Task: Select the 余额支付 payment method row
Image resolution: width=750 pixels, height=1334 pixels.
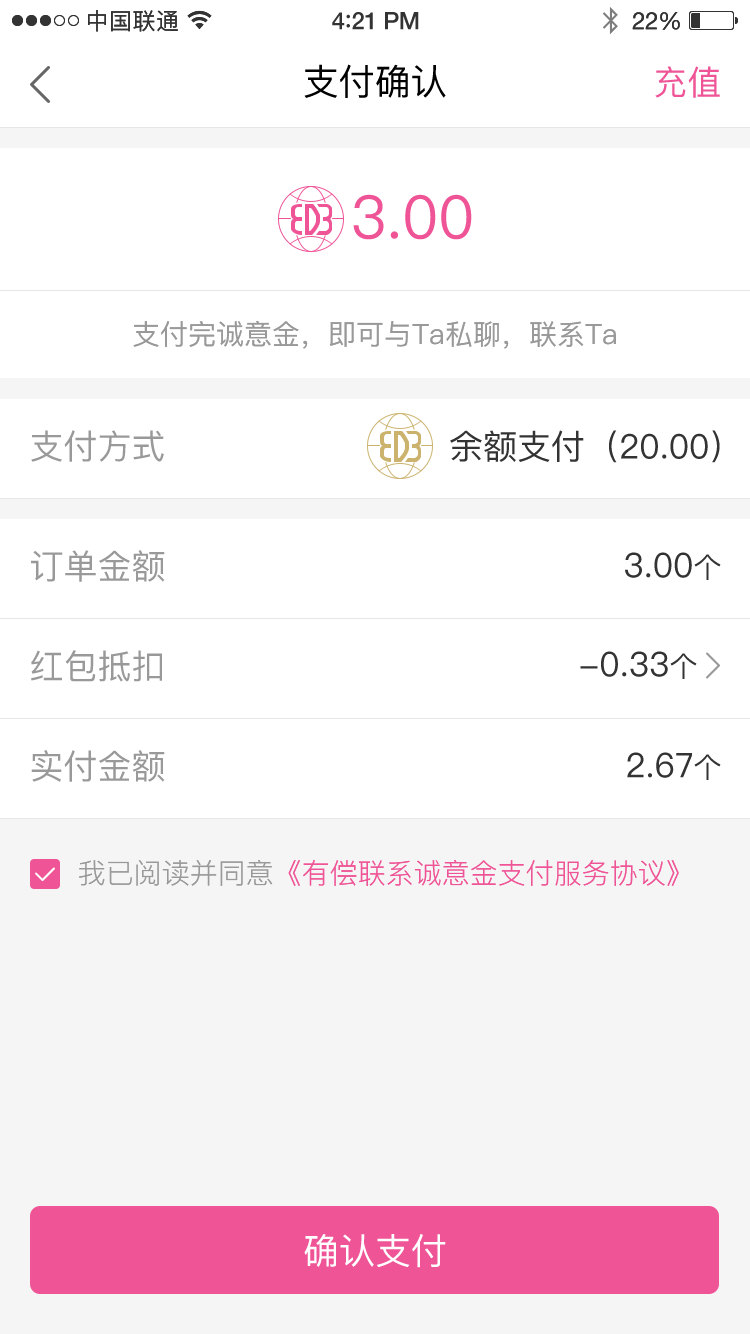Action: tap(375, 446)
